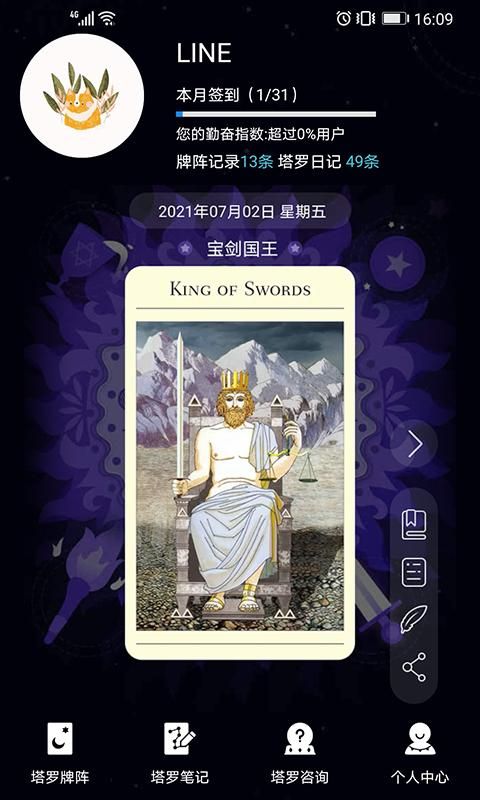Open the book icon for card meaning
This screenshot has height=800, width=480.
pos(414,524)
